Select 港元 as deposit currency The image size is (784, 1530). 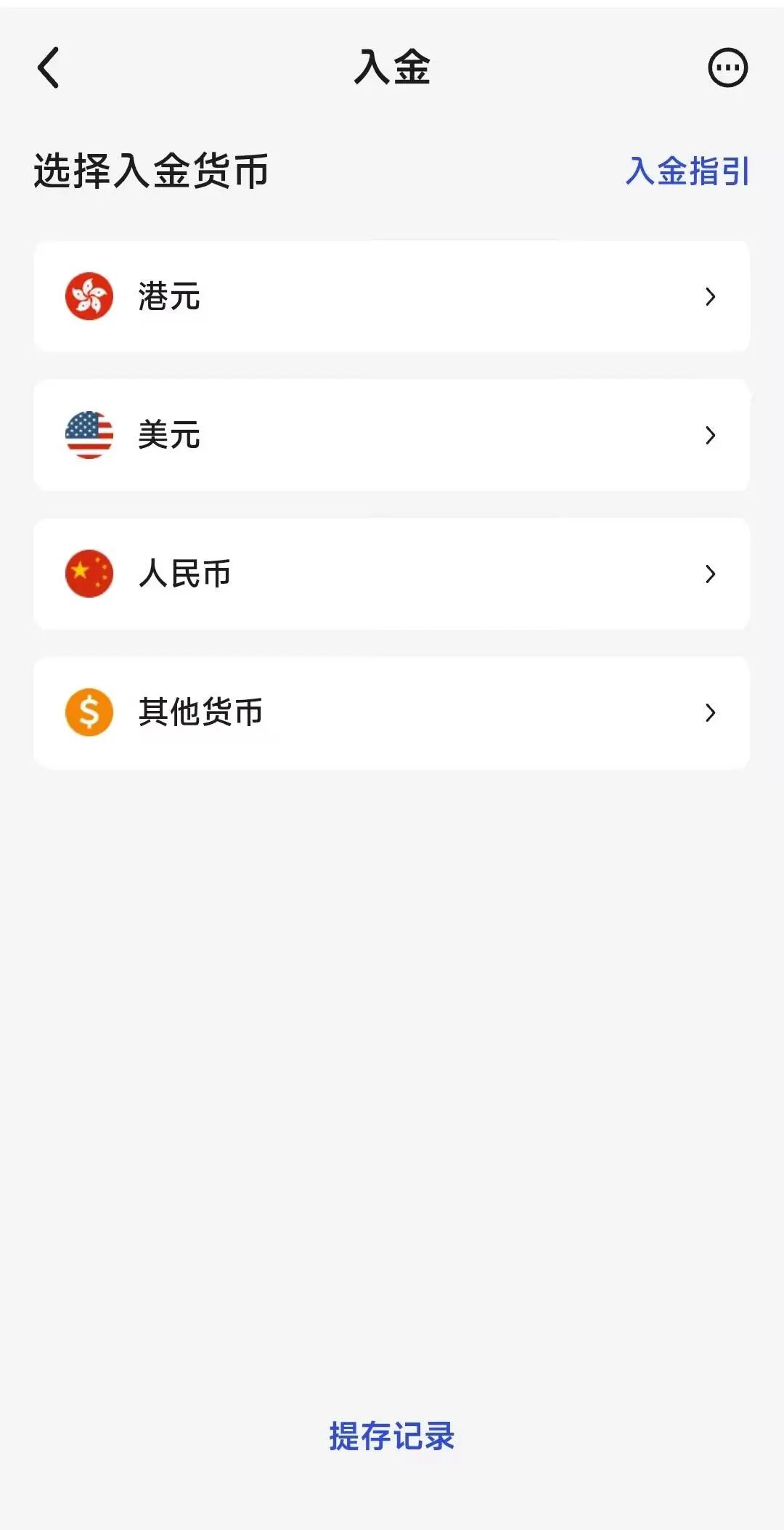pos(391,296)
